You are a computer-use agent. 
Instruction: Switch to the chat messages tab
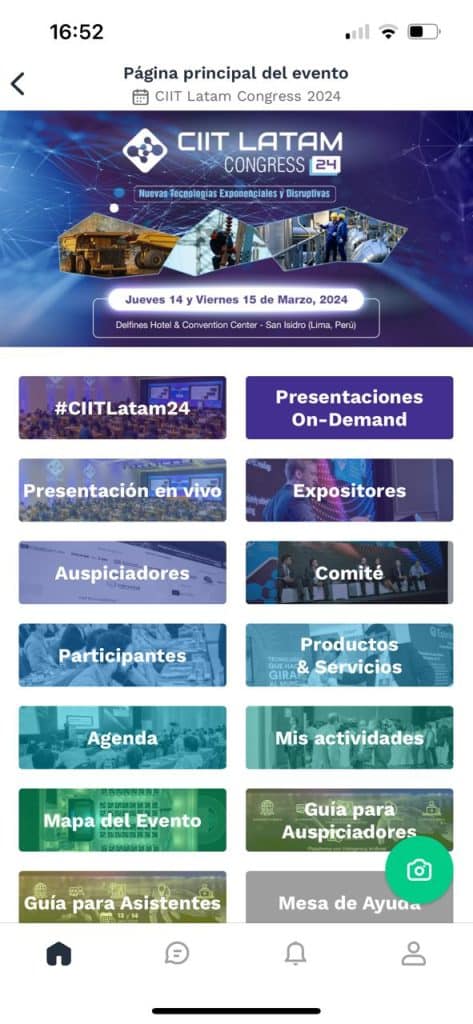point(177,954)
